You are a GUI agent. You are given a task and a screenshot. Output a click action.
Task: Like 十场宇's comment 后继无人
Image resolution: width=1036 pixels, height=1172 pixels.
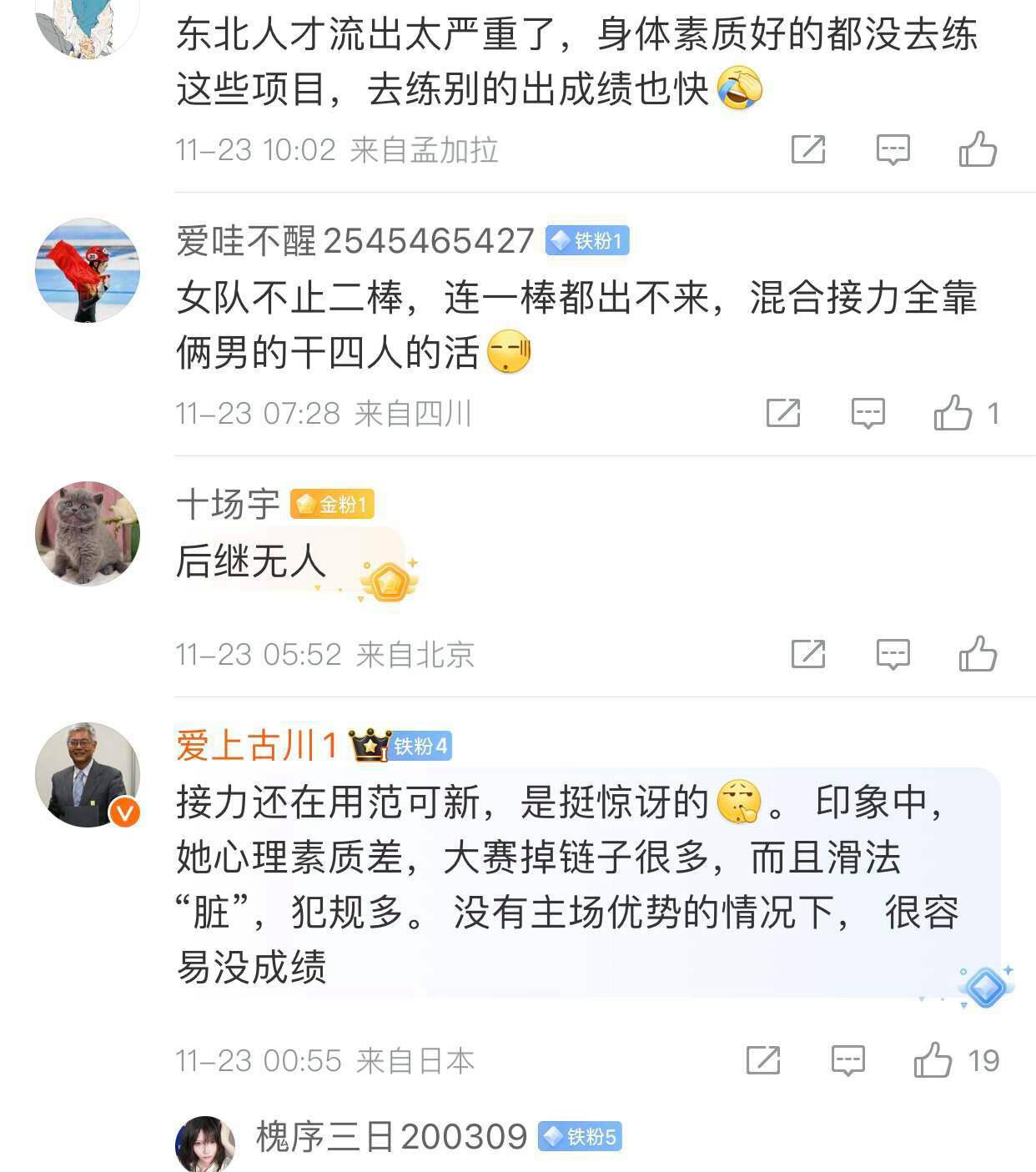[978, 655]
